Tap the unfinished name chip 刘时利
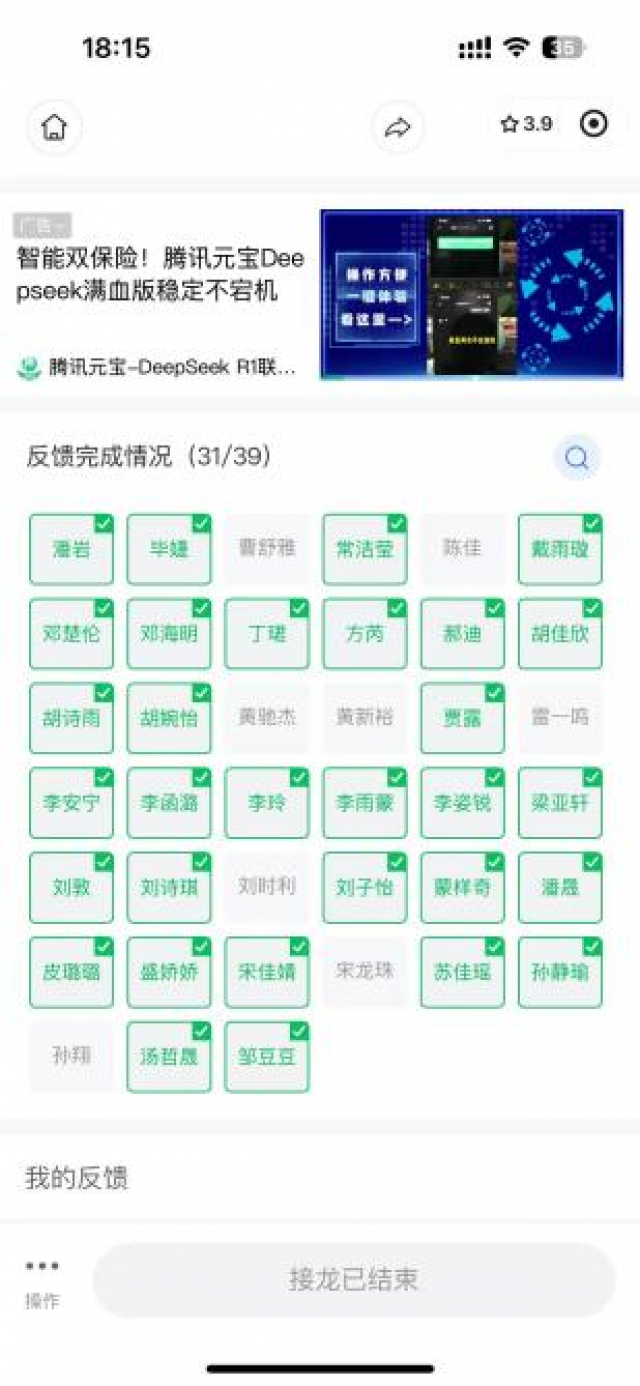This screenshot has height=1386, width=640. coord(267,887)
